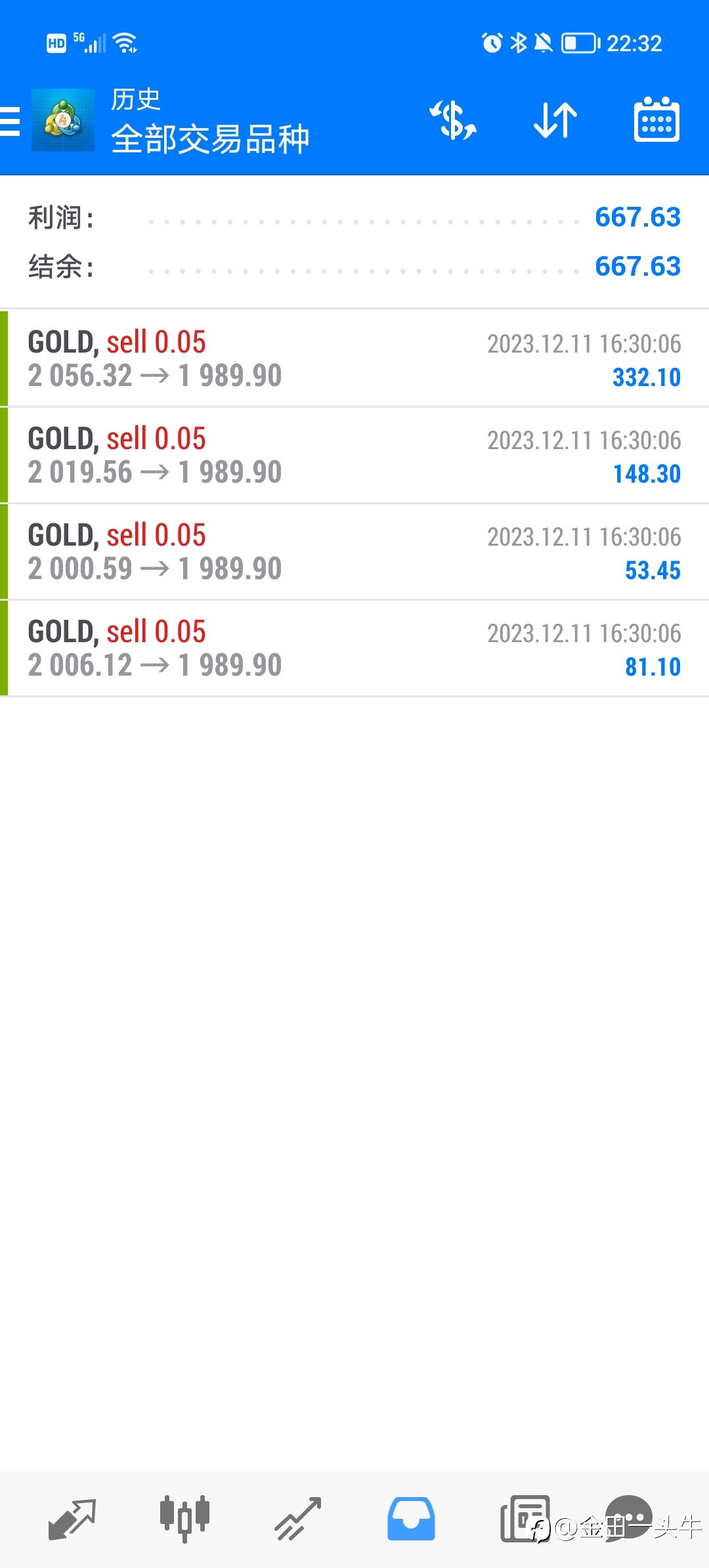Tap the currency symbol filter icon
This screenshot has height=1568, width=709.
pyautogui.click(x=453, y=120)
